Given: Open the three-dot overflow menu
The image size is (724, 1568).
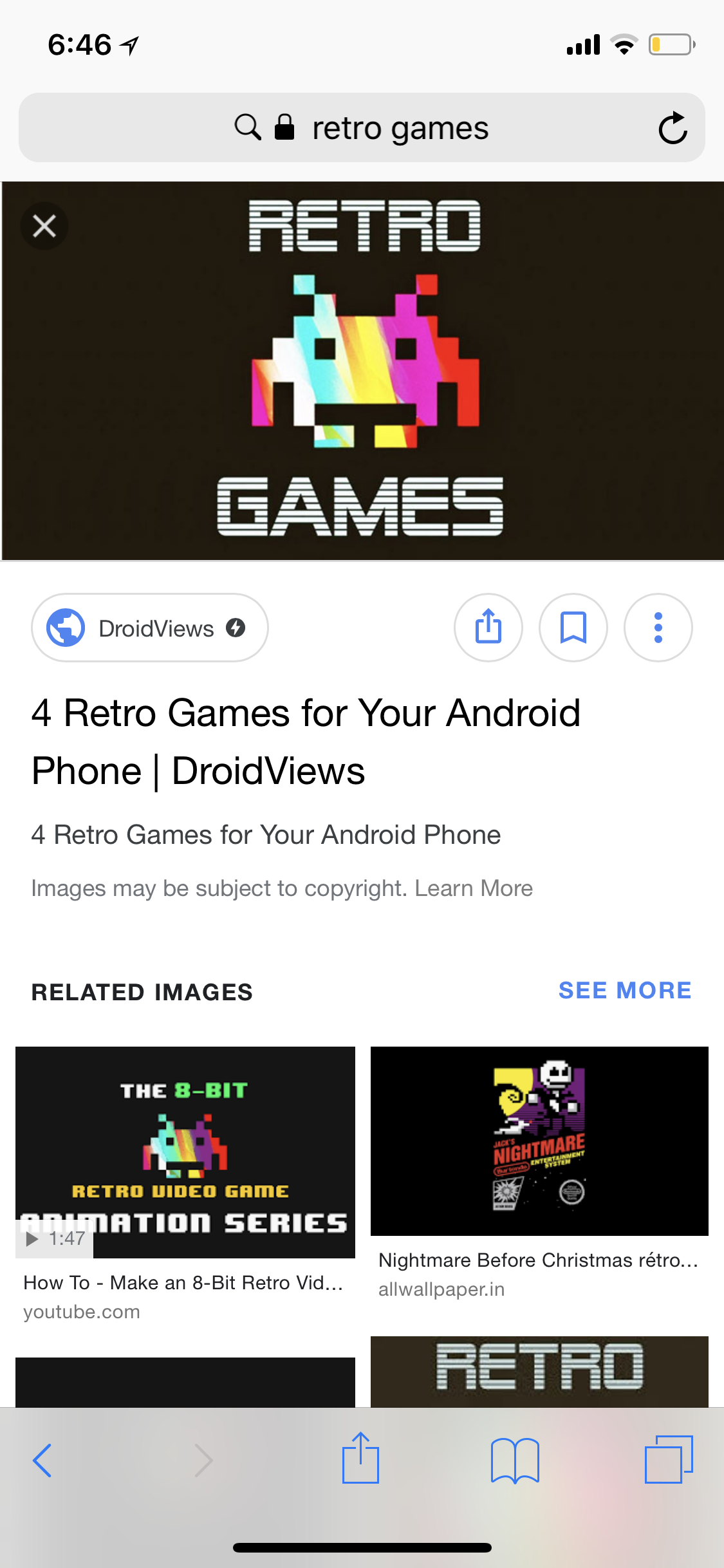Looking at the screenshot, I should pyautogui.click(x=658, y=628).
